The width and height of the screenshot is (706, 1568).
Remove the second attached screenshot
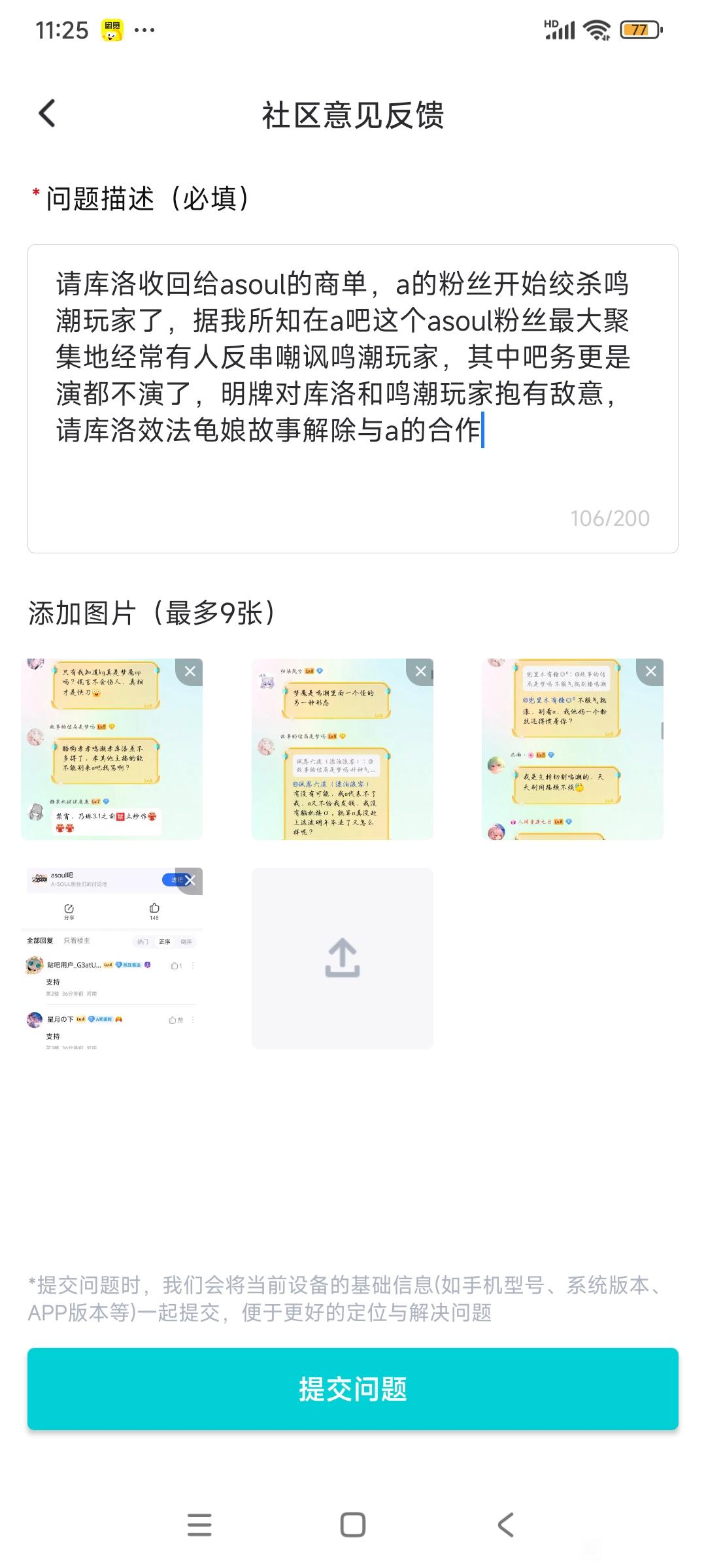click(420, 672)
